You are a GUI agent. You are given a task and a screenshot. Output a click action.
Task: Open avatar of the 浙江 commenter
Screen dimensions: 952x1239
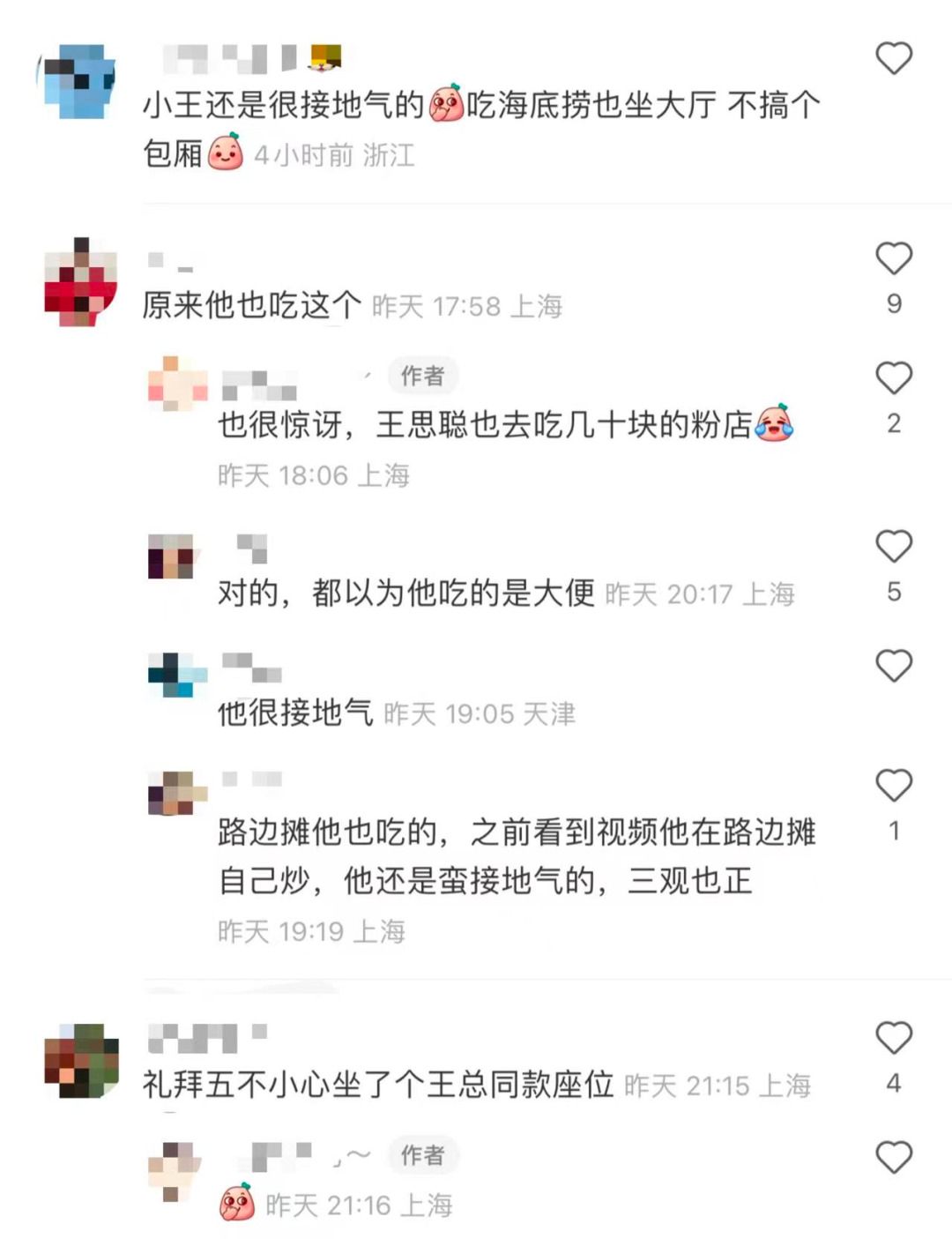tap(80, 82)
